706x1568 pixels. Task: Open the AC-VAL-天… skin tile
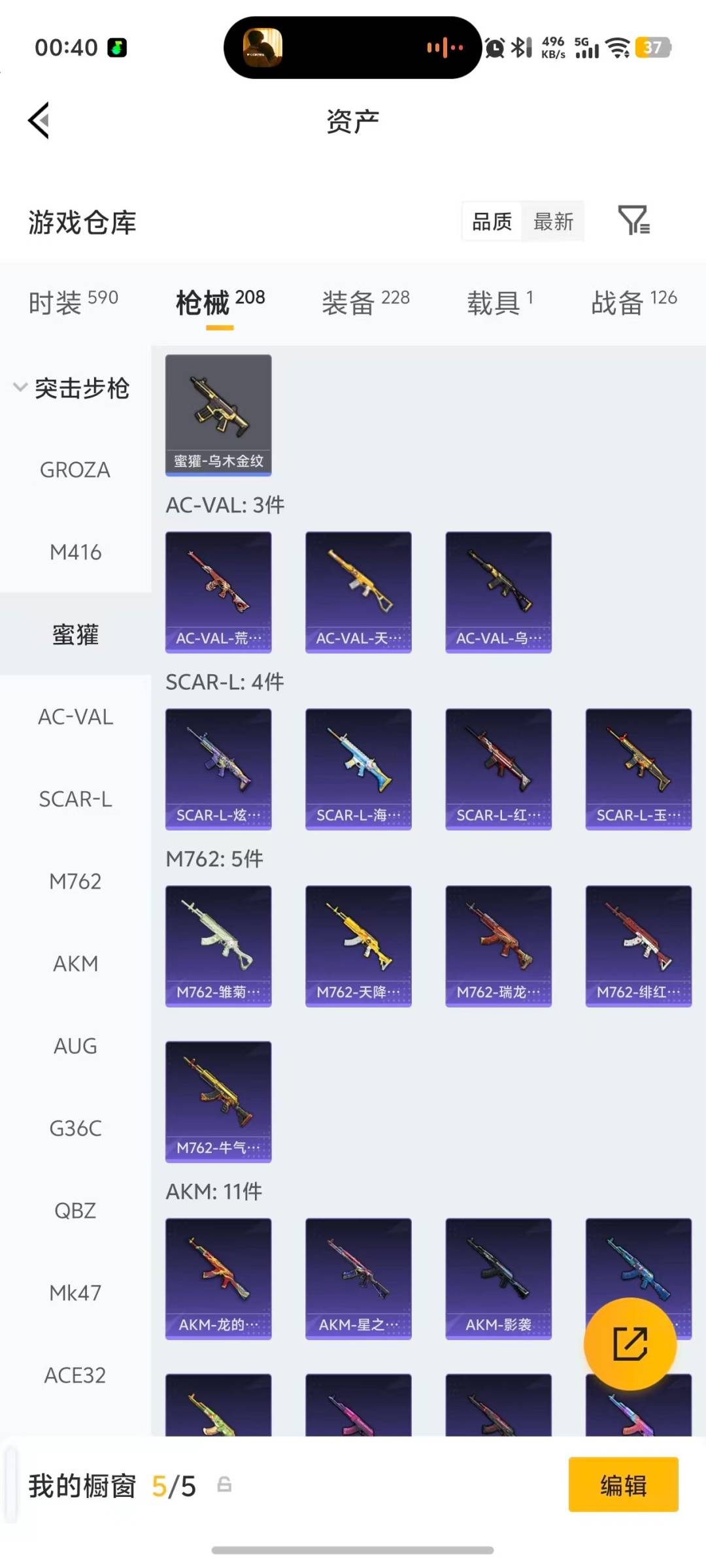click(358, 592)
